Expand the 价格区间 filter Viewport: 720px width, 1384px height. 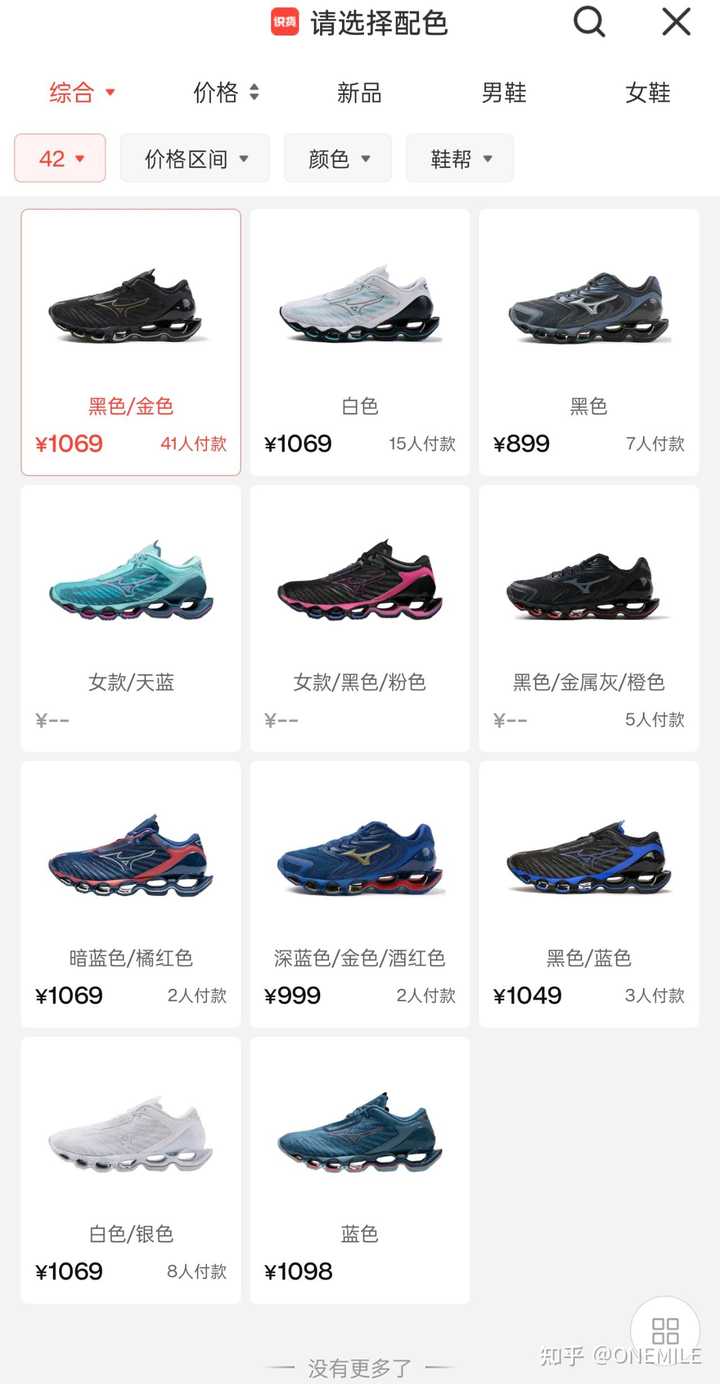[195, 158]
